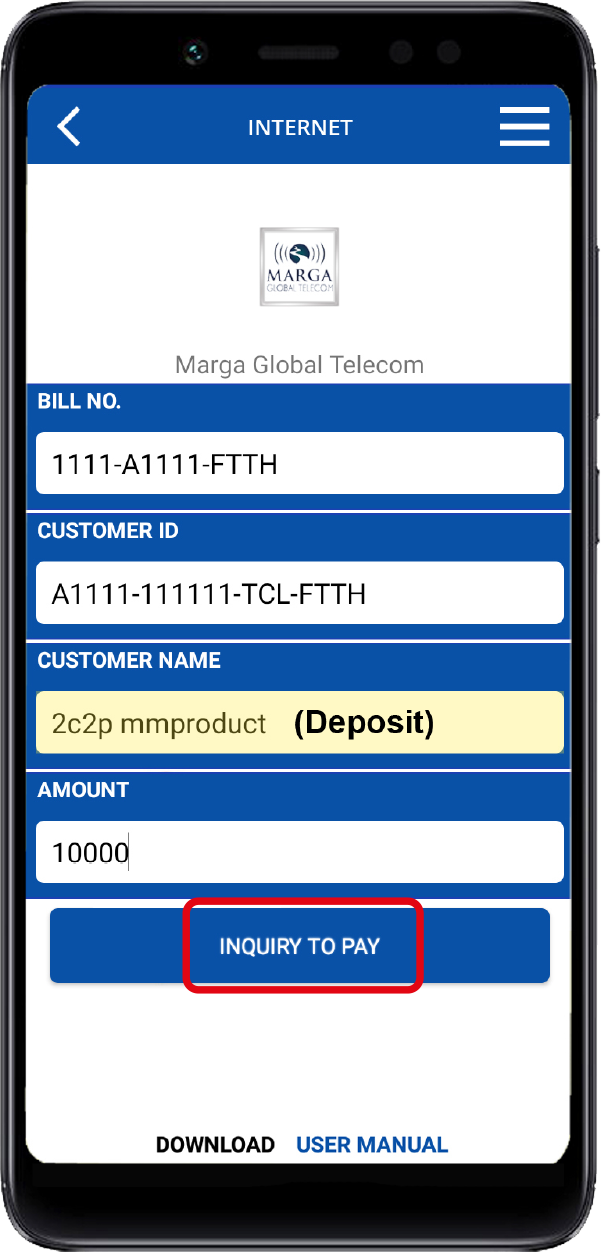This screenshot has height=1252, width=602.
Task: Focus the Amount input field
Action: [x=300, y=852]
